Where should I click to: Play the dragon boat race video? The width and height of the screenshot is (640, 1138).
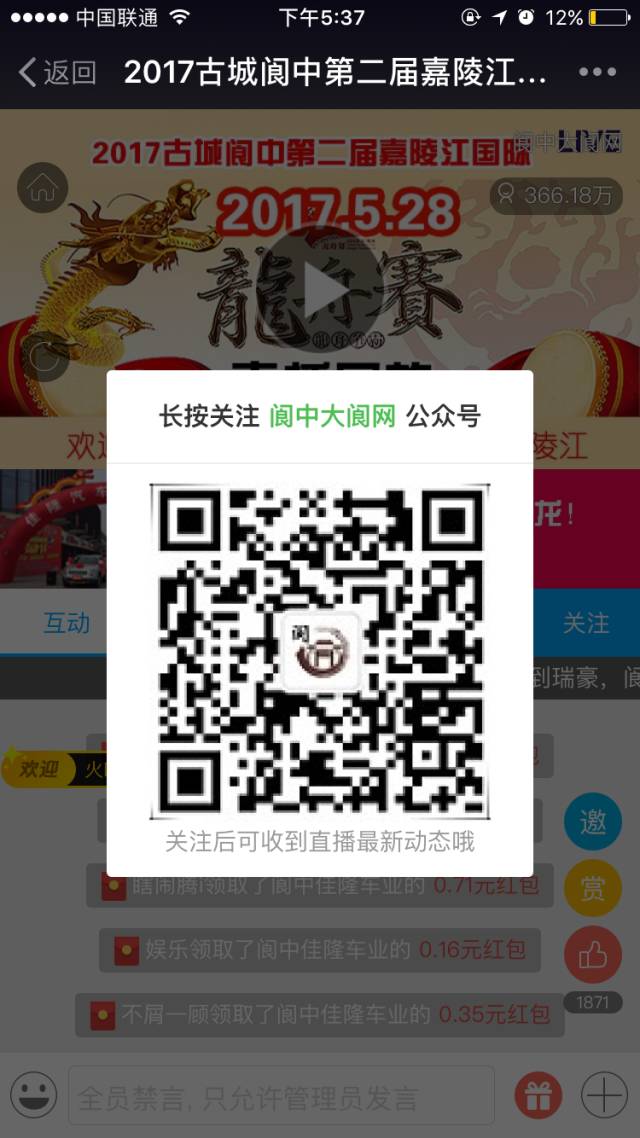pos(320,290)
